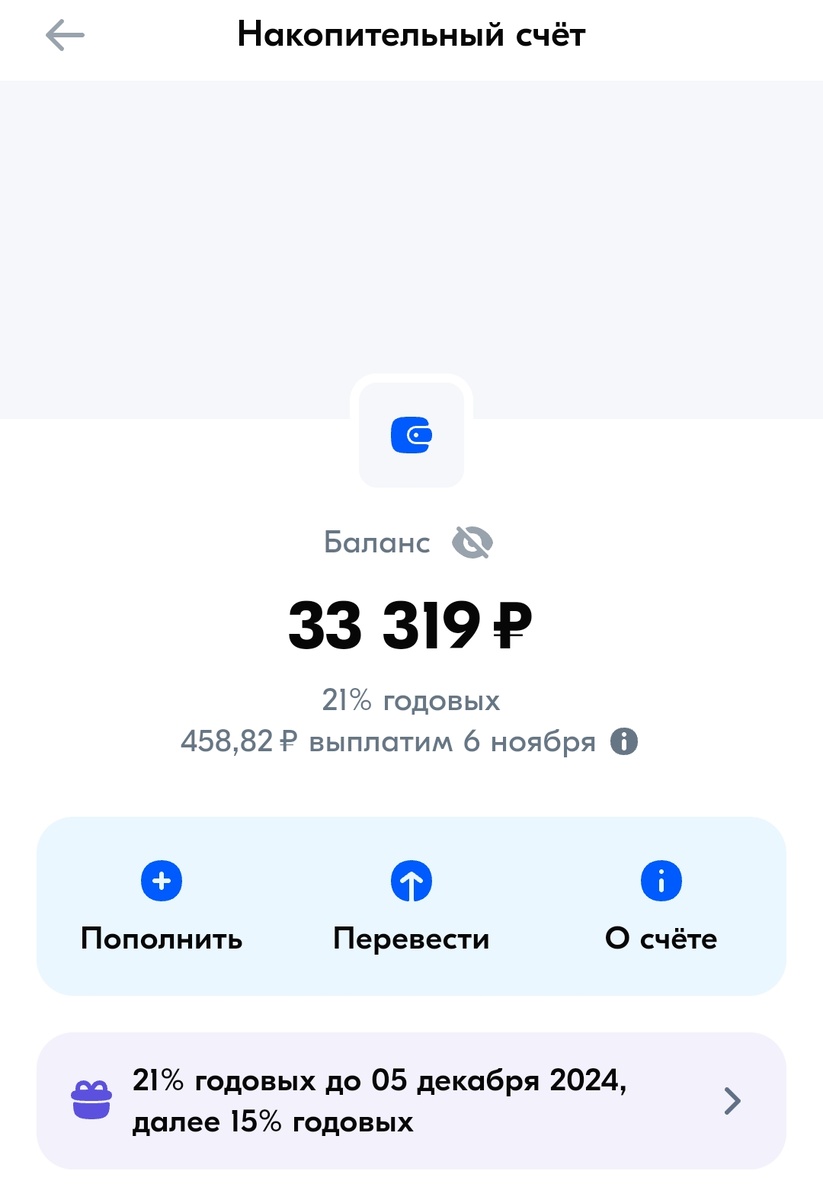Tap the info icon above О счёте

pyautogui.click(x=660, y=880)
